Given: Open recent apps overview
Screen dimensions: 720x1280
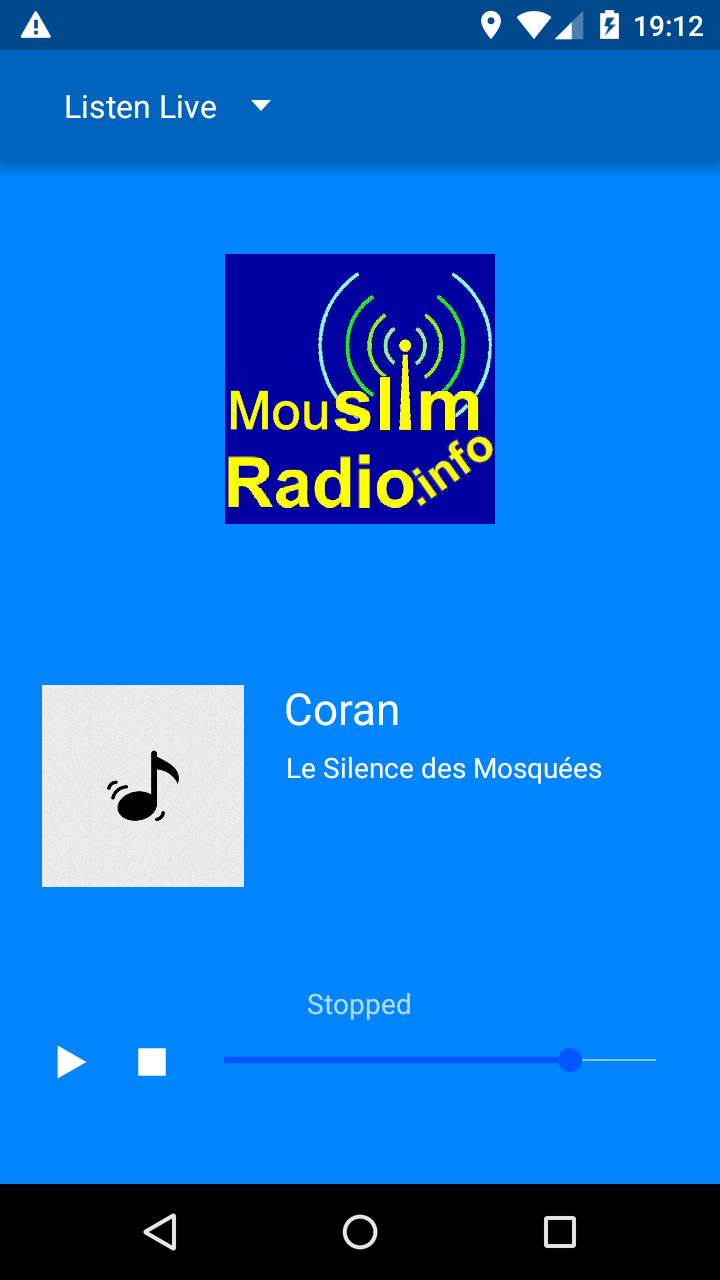Looking at the screenshot, I should 559,1232.
